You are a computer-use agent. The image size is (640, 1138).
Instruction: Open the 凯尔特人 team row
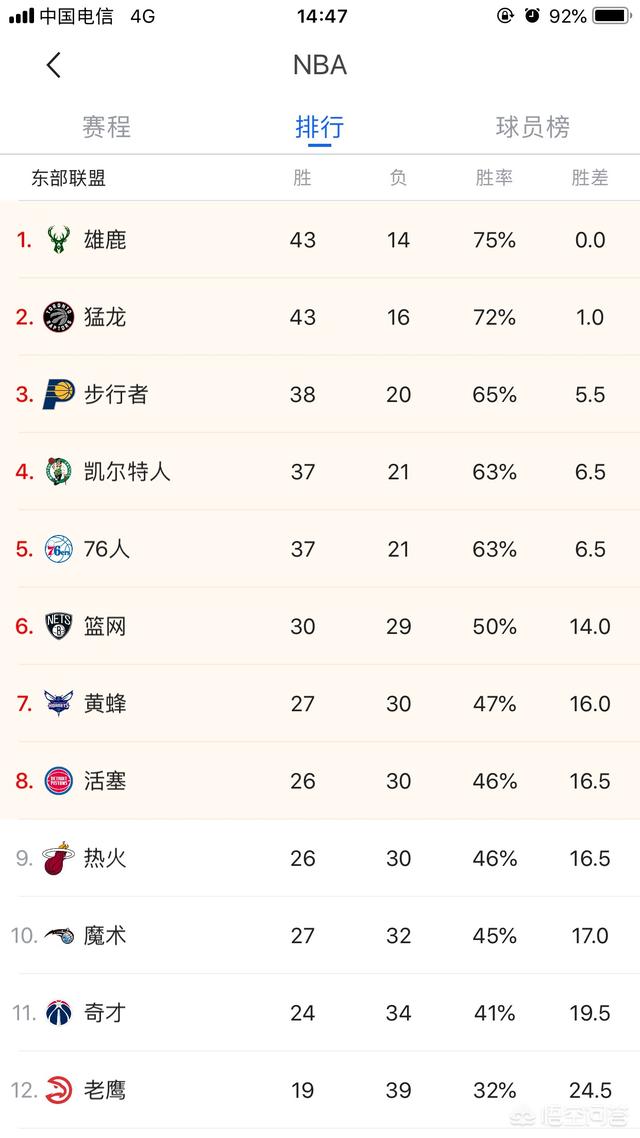(320, 472)
